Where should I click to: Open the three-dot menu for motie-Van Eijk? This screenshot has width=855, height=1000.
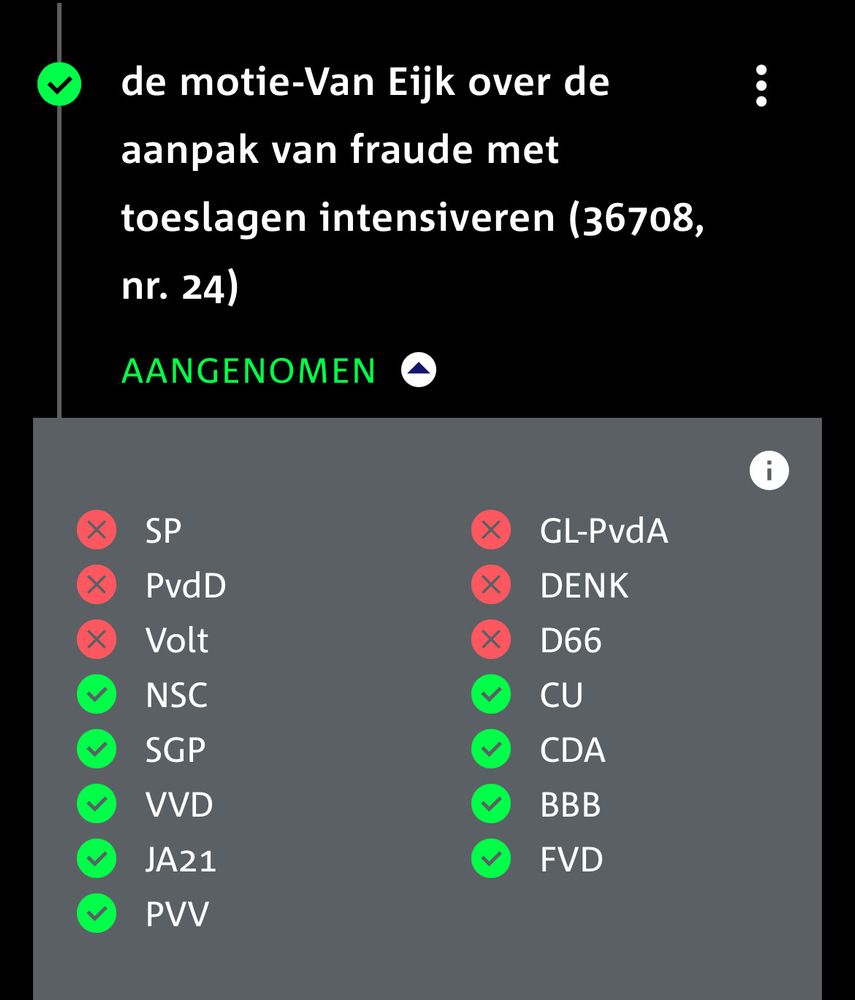point(761,86)
